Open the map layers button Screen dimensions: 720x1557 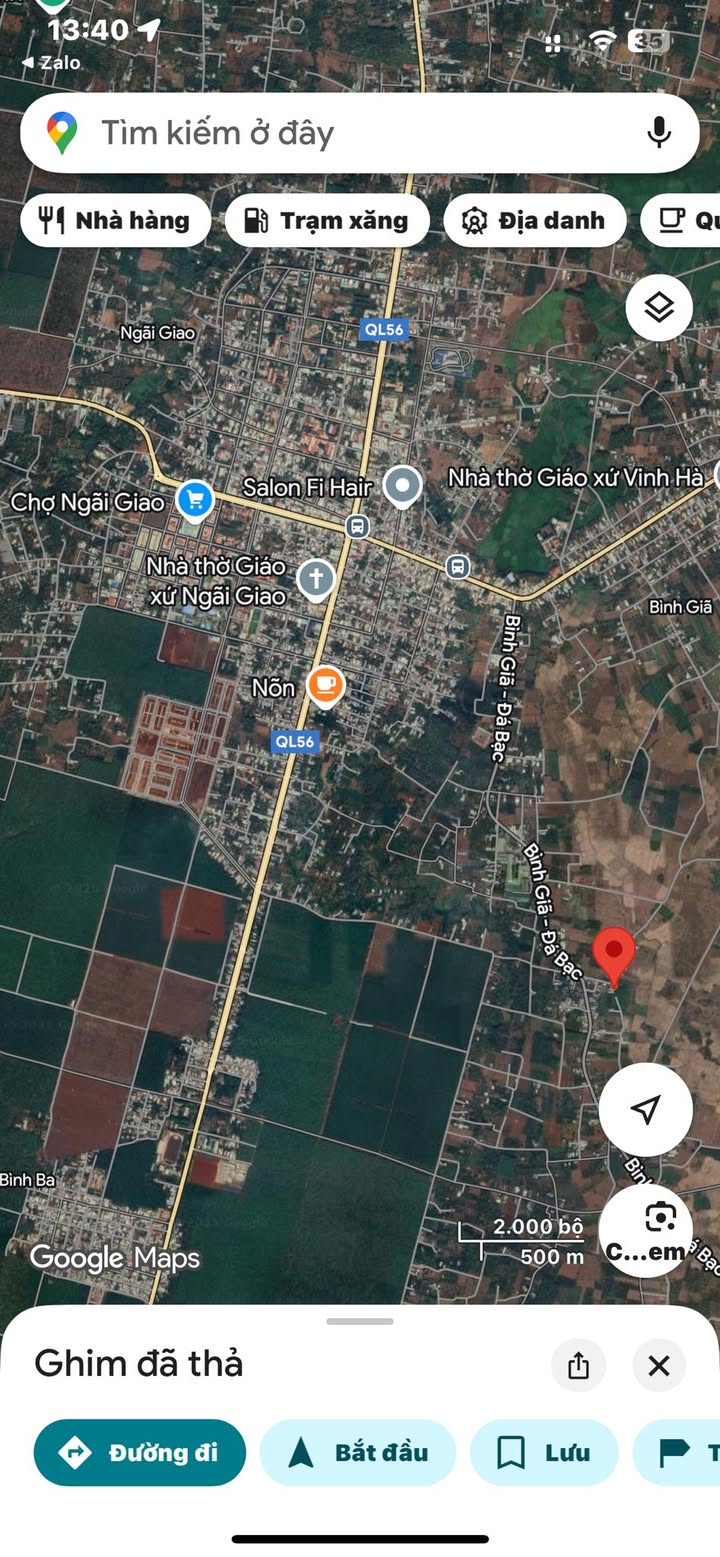tap(659, 308)
